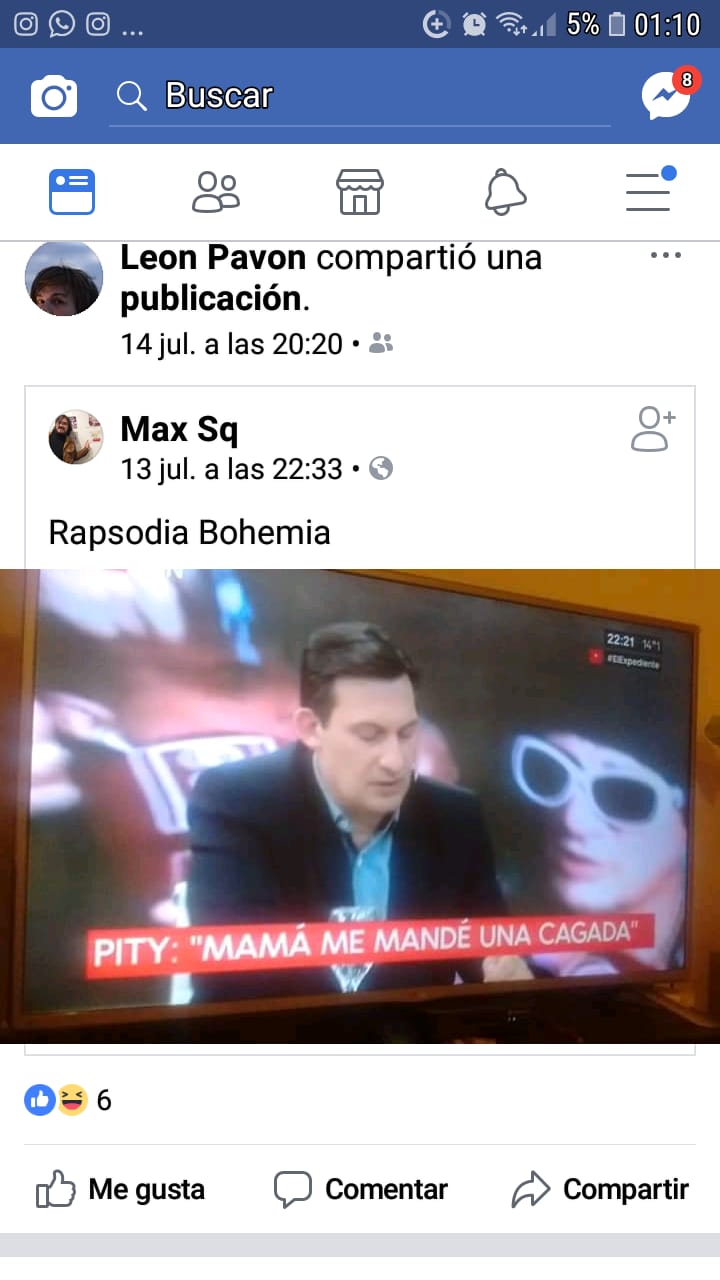
Task: Open post options three-dot menu
Action: pyautogui.click(x=665, y=256)
